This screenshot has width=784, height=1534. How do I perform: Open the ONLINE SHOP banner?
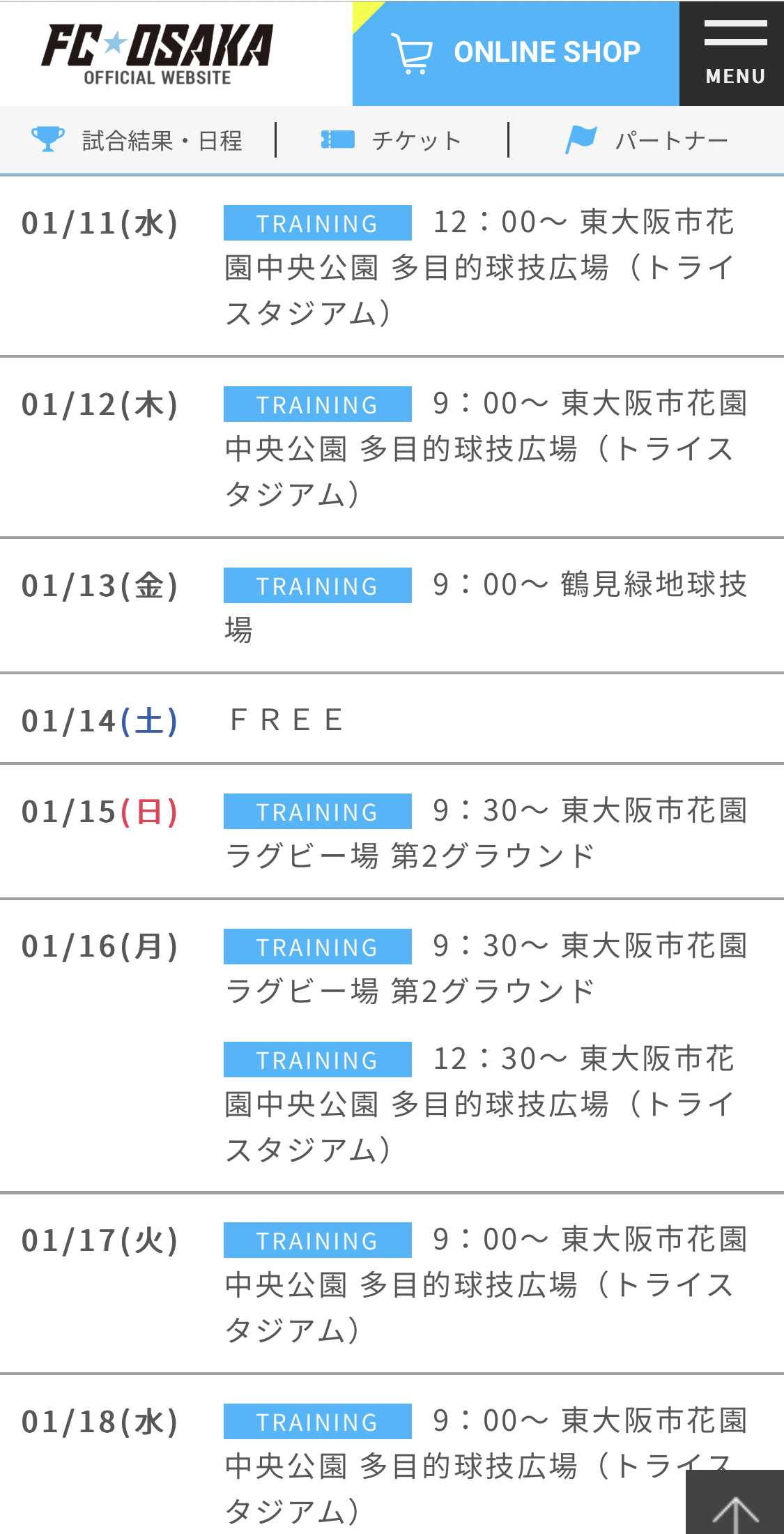click(516, 54)
